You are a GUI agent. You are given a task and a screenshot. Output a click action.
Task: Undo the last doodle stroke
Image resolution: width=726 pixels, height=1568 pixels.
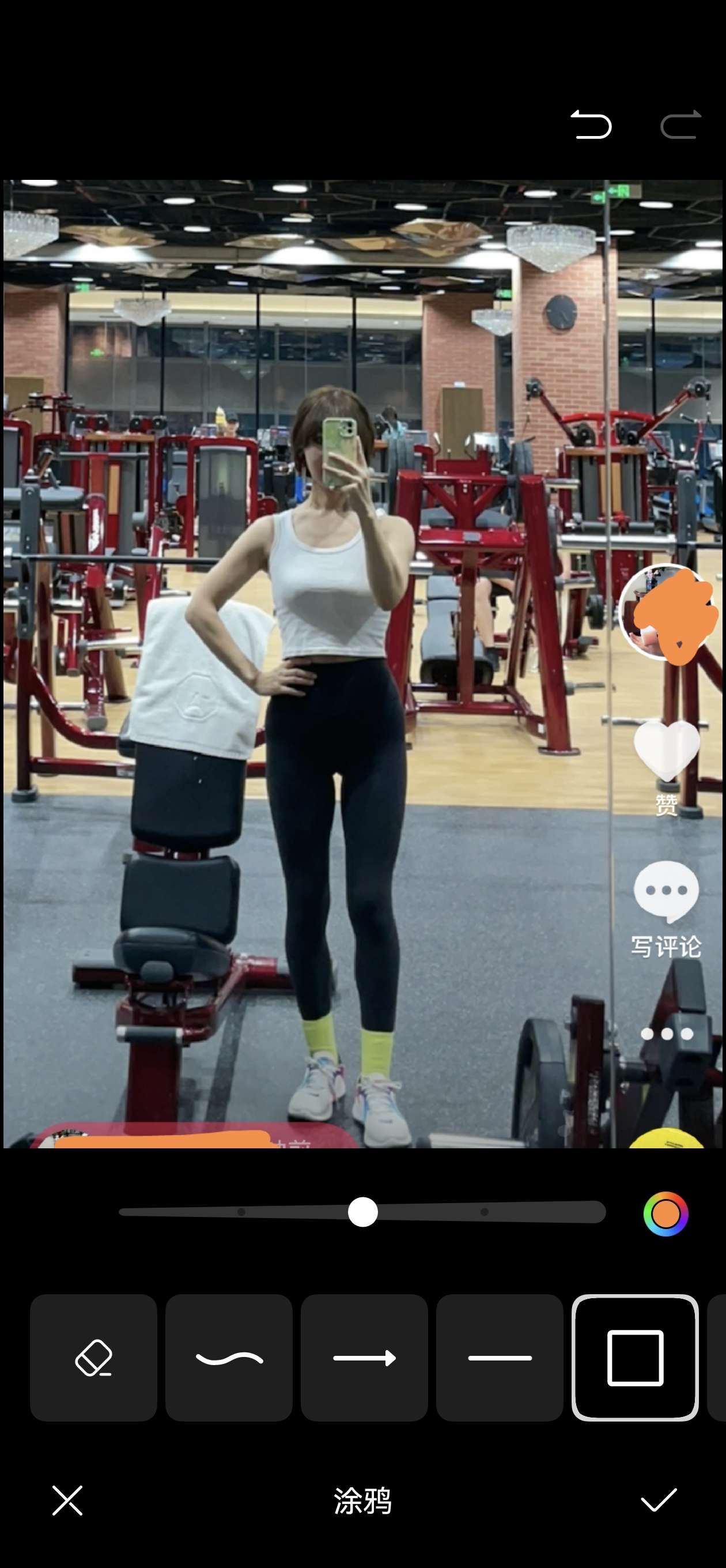coord(590,125)
